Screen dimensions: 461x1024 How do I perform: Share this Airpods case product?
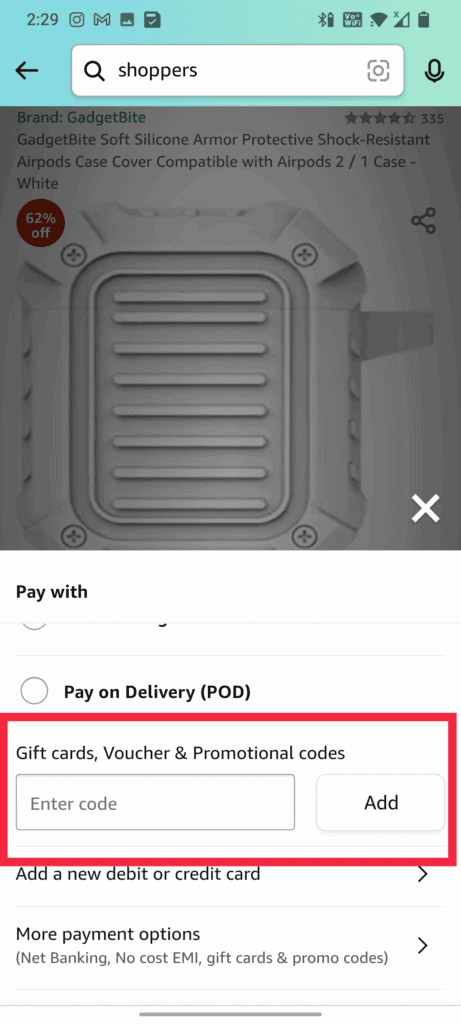(423, 221)
